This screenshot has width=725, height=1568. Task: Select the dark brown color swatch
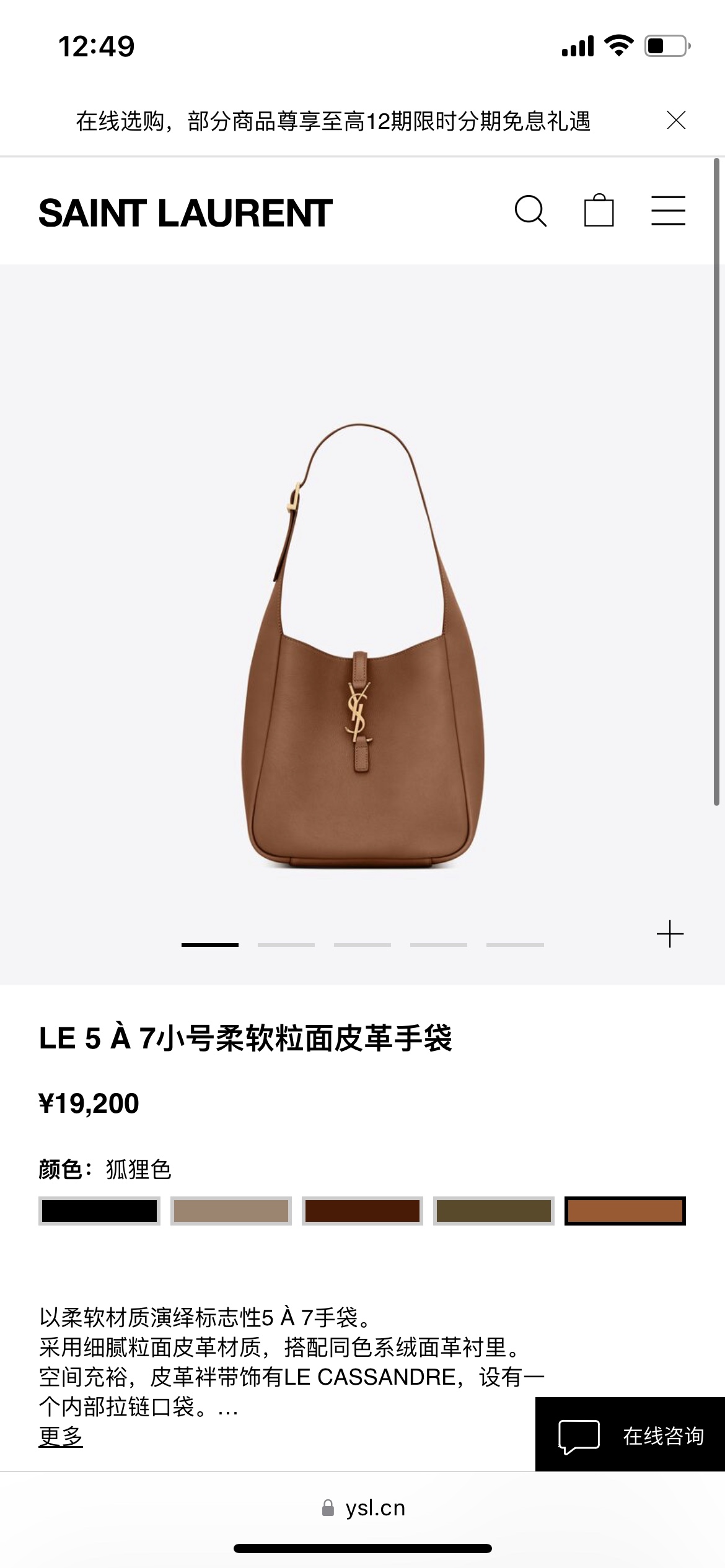click(x=362, y=1211)
